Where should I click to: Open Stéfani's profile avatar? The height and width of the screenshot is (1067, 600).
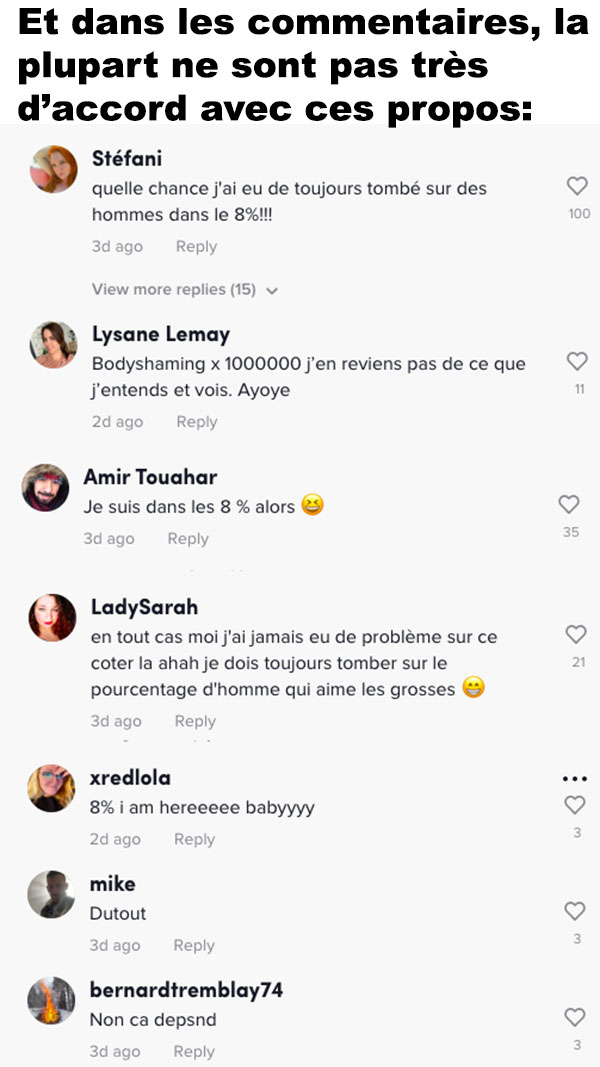pos(54,169)
